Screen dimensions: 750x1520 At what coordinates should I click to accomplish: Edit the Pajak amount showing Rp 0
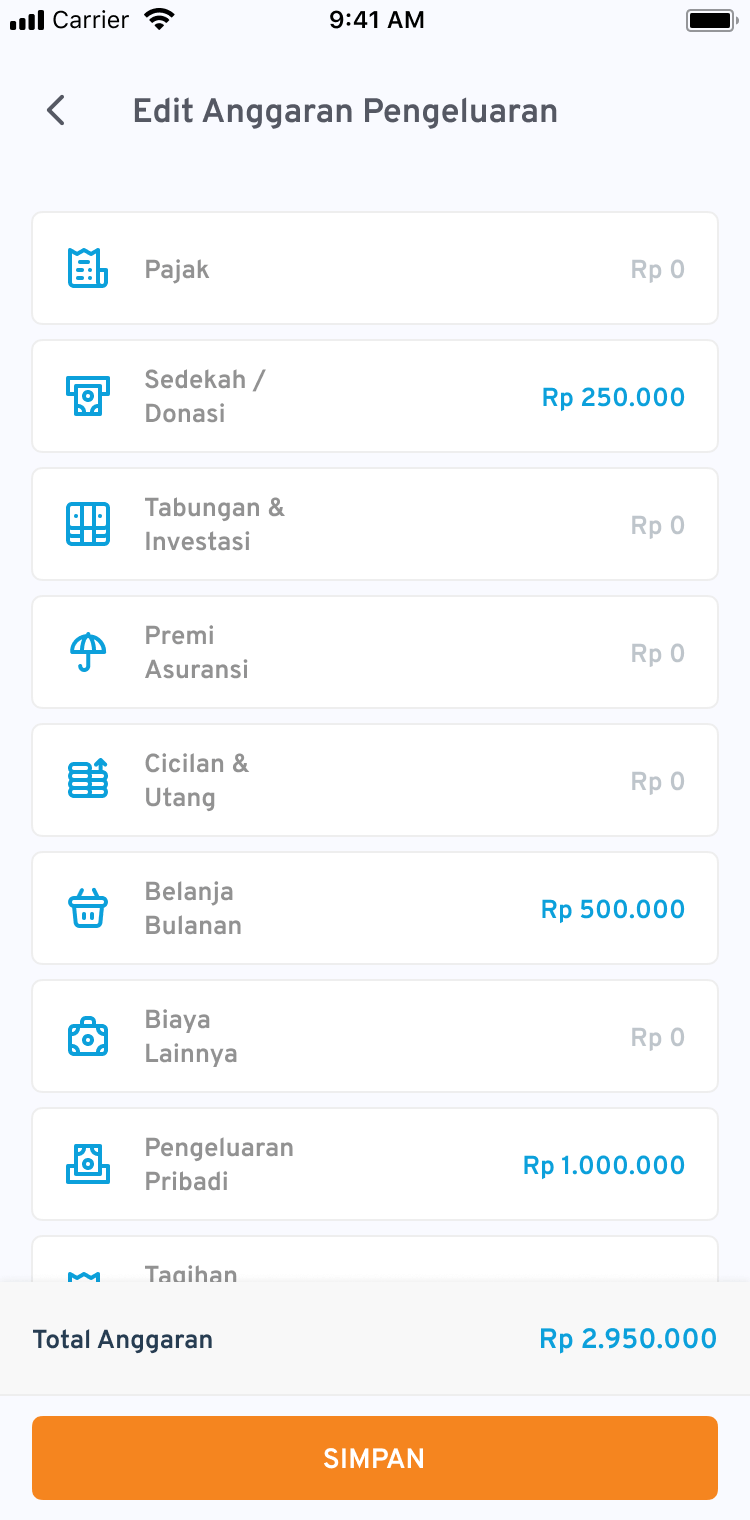657,268
